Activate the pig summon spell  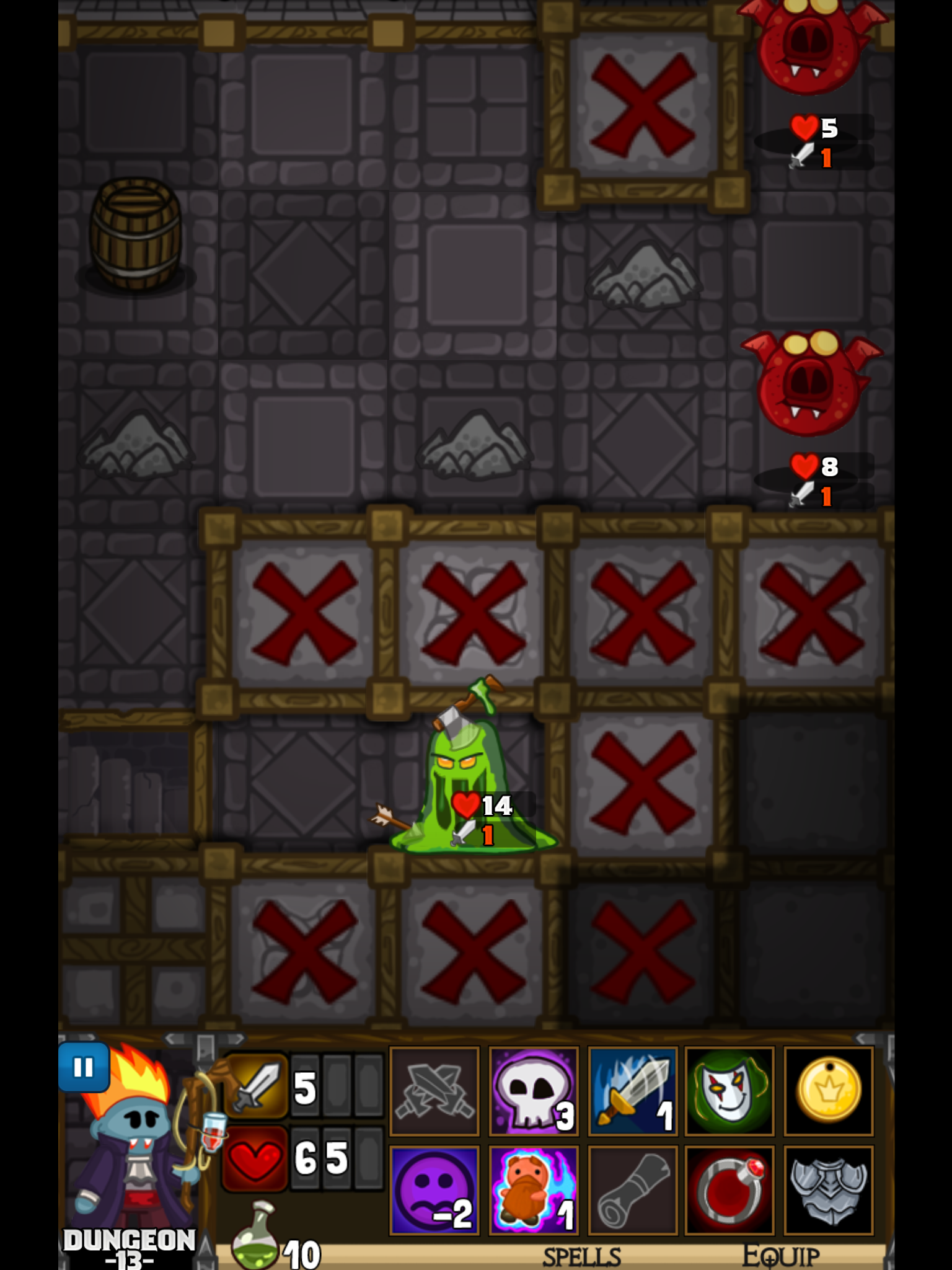pos(534,1190)
